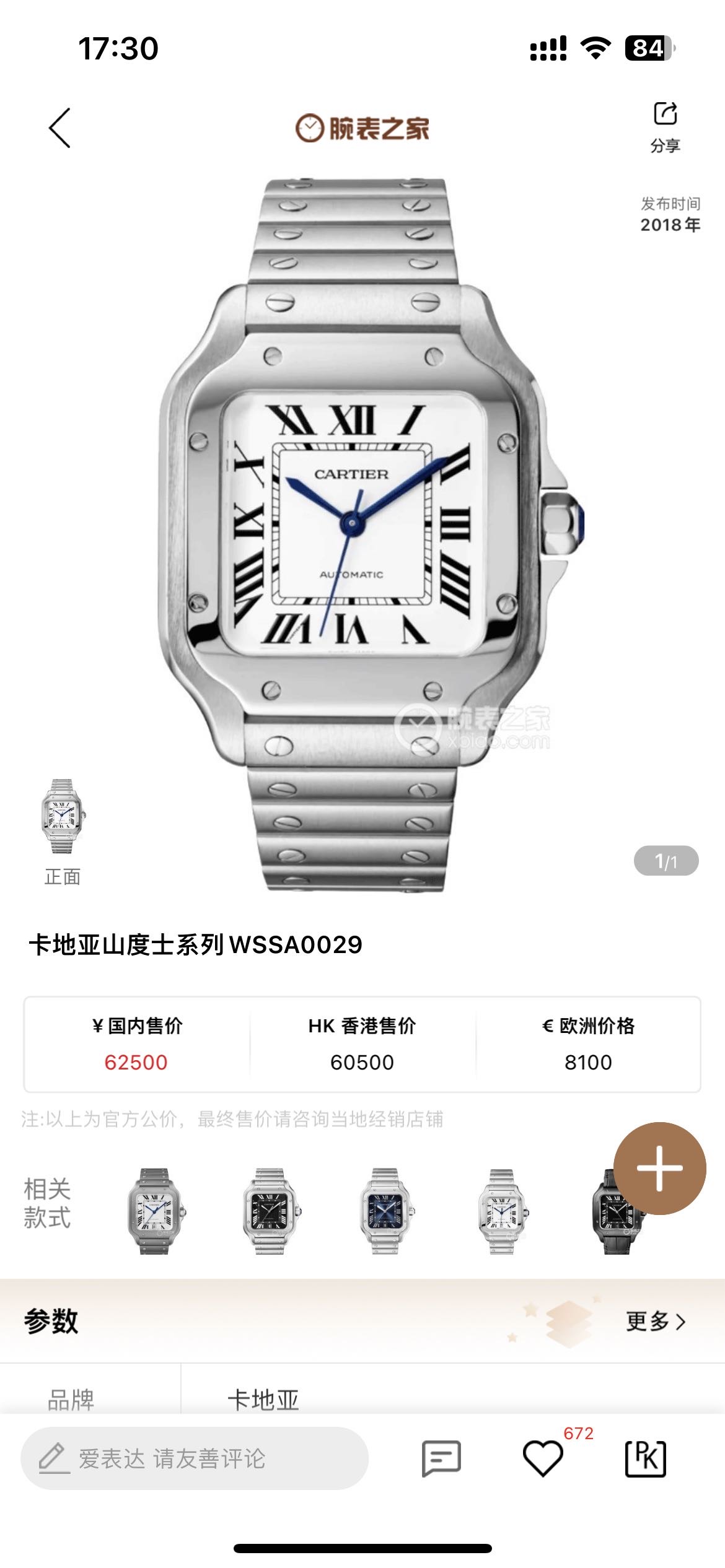725x1568 pixels.
Task: Share this watch page (分享)
Action: (x=666, y=126)
